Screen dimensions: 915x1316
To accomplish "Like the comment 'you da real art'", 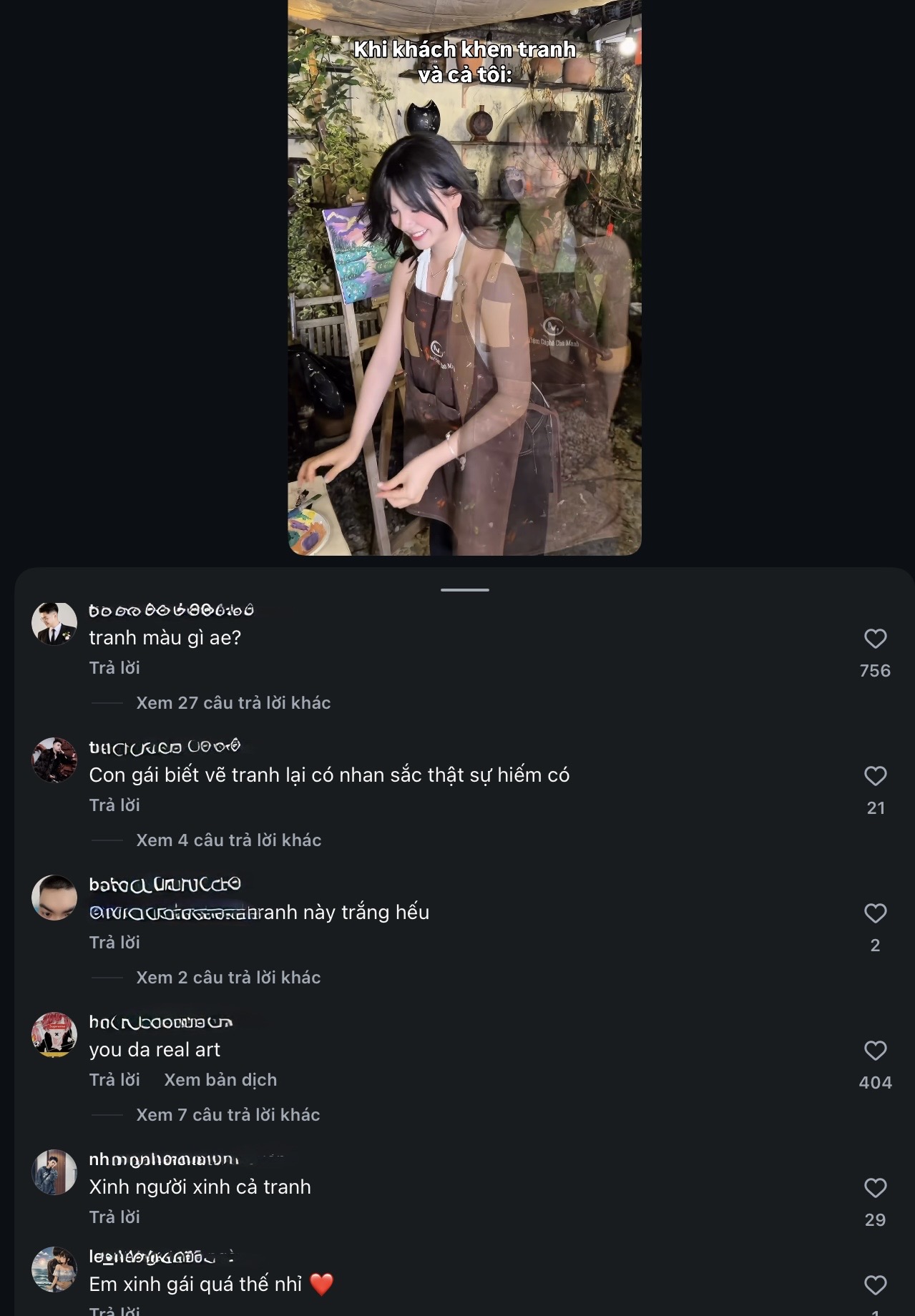I will tap(875, 1051).
